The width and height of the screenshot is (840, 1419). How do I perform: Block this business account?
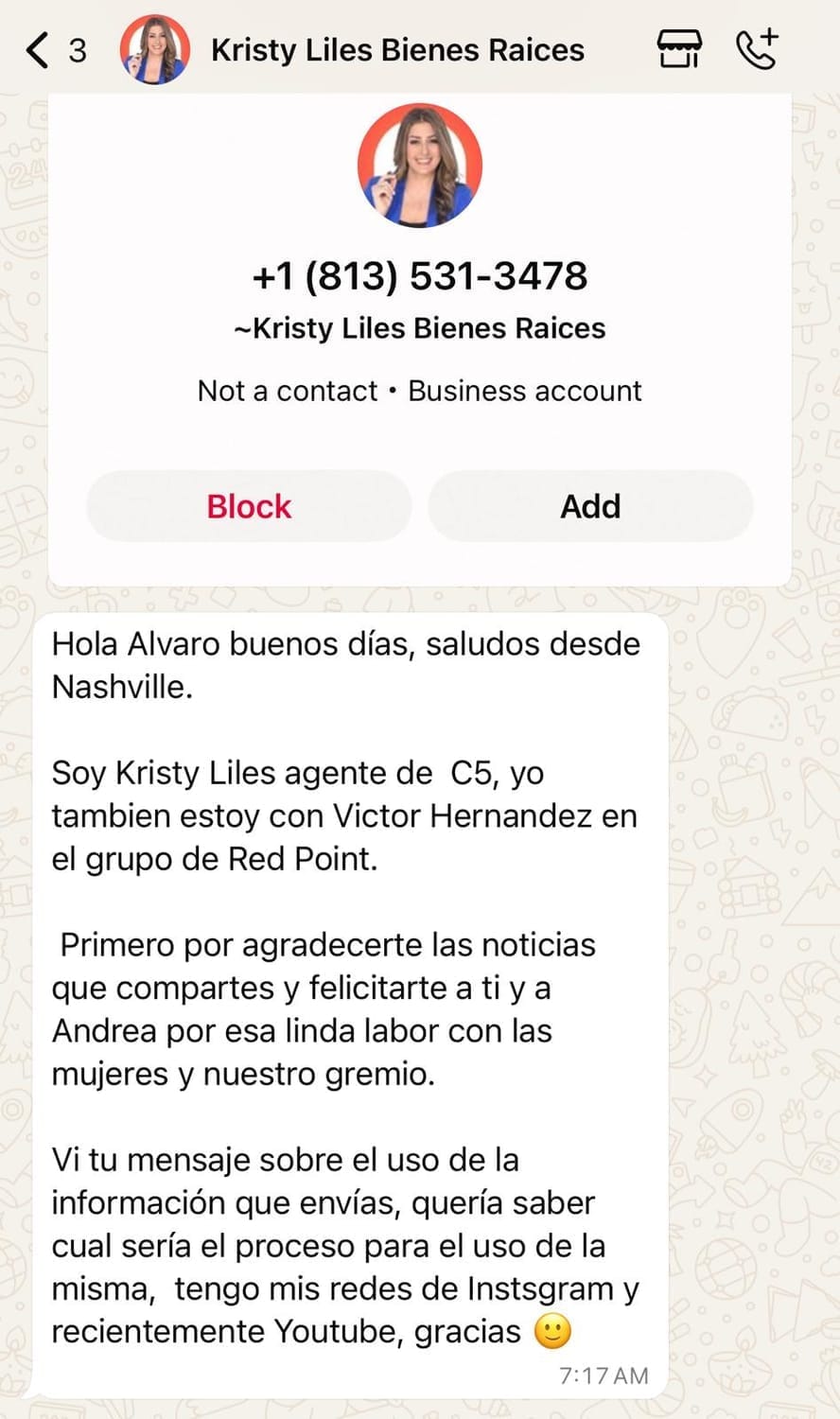click(x=249, y=506)
